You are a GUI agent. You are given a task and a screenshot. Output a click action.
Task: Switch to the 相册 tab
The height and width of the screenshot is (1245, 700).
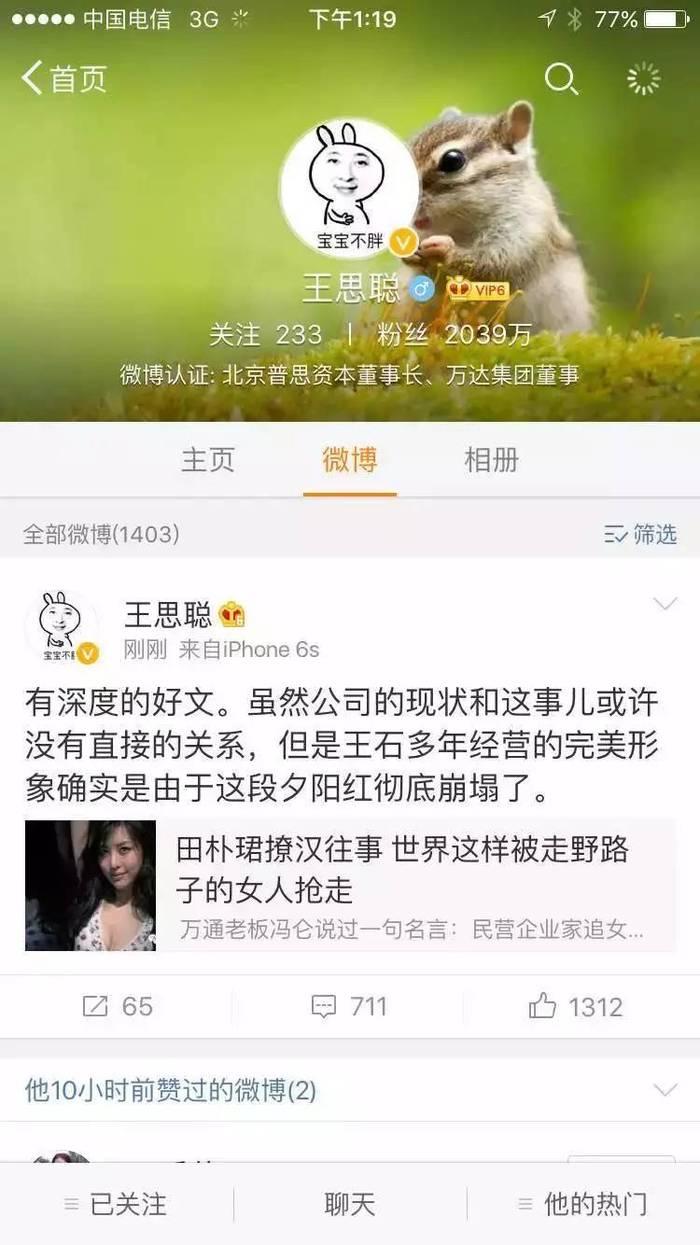492,460
